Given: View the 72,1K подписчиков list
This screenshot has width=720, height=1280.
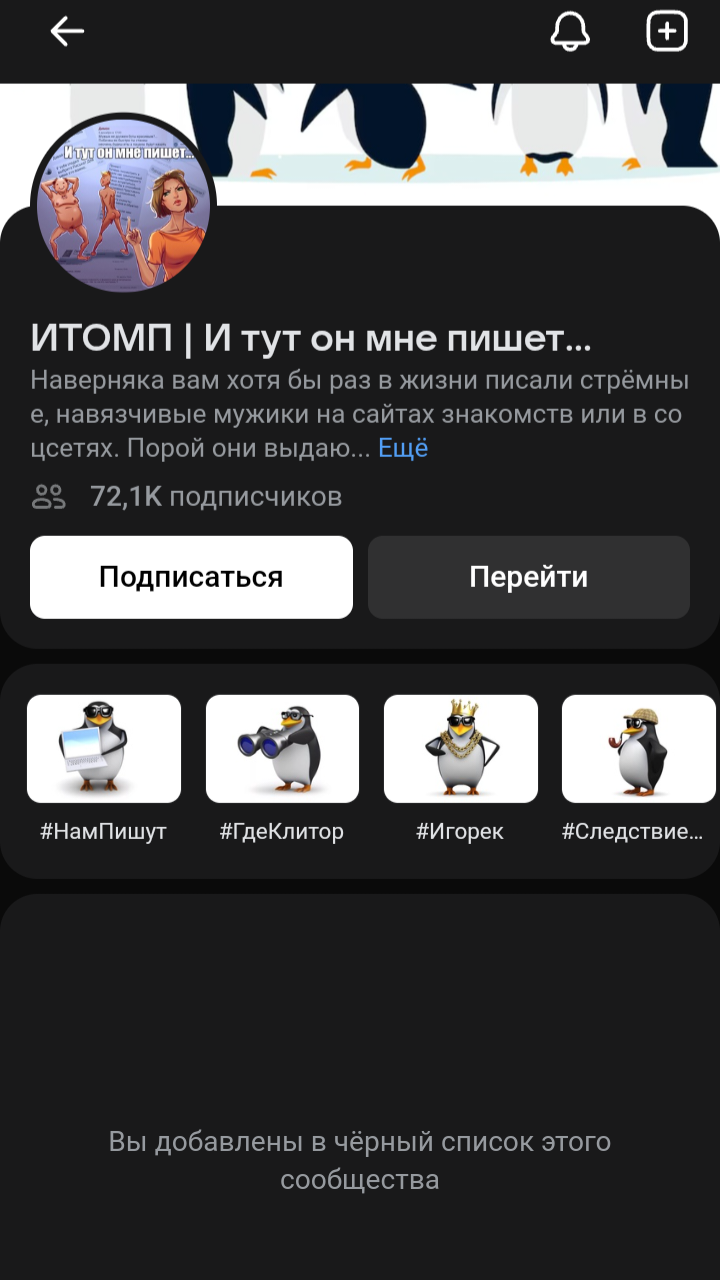Looking at the screenshot, I should (188, 496).
